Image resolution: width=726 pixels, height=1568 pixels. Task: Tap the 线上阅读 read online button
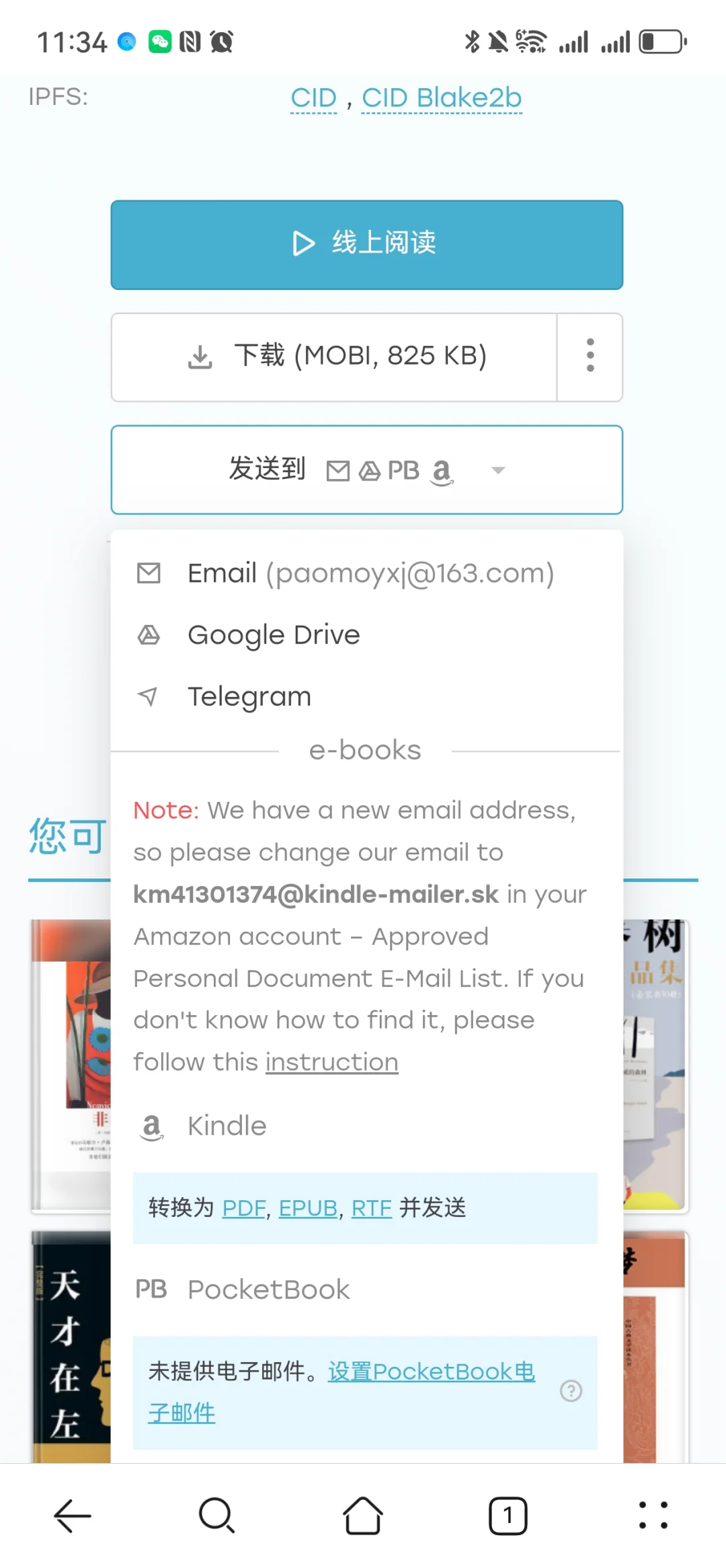tap(366, 244)
